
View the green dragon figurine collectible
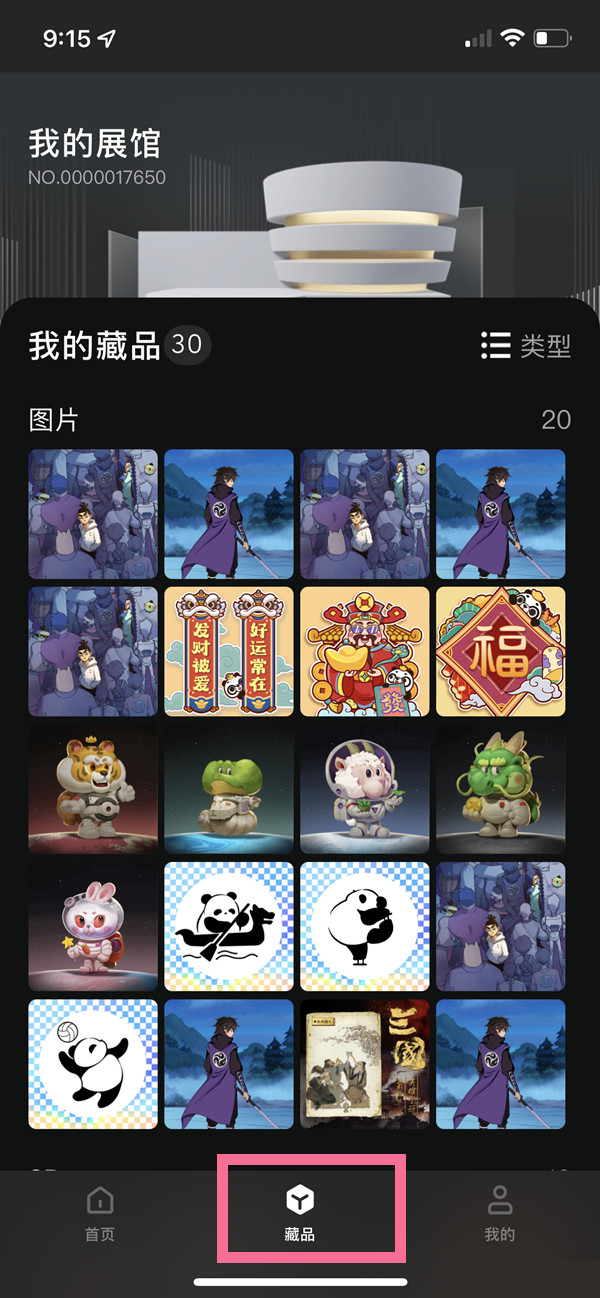[x=501, y=789]
